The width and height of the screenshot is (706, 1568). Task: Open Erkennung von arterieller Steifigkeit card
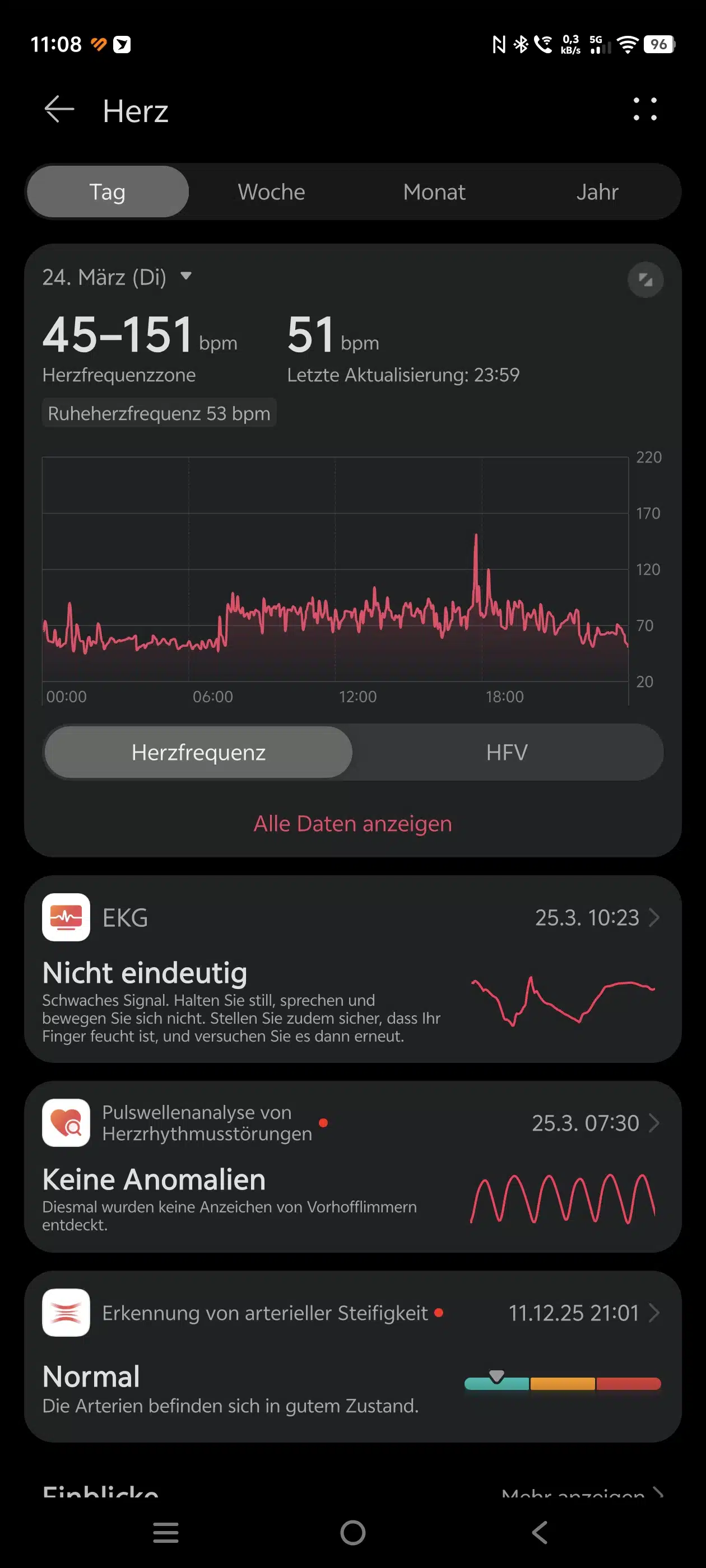click(x=352, y=1356)
